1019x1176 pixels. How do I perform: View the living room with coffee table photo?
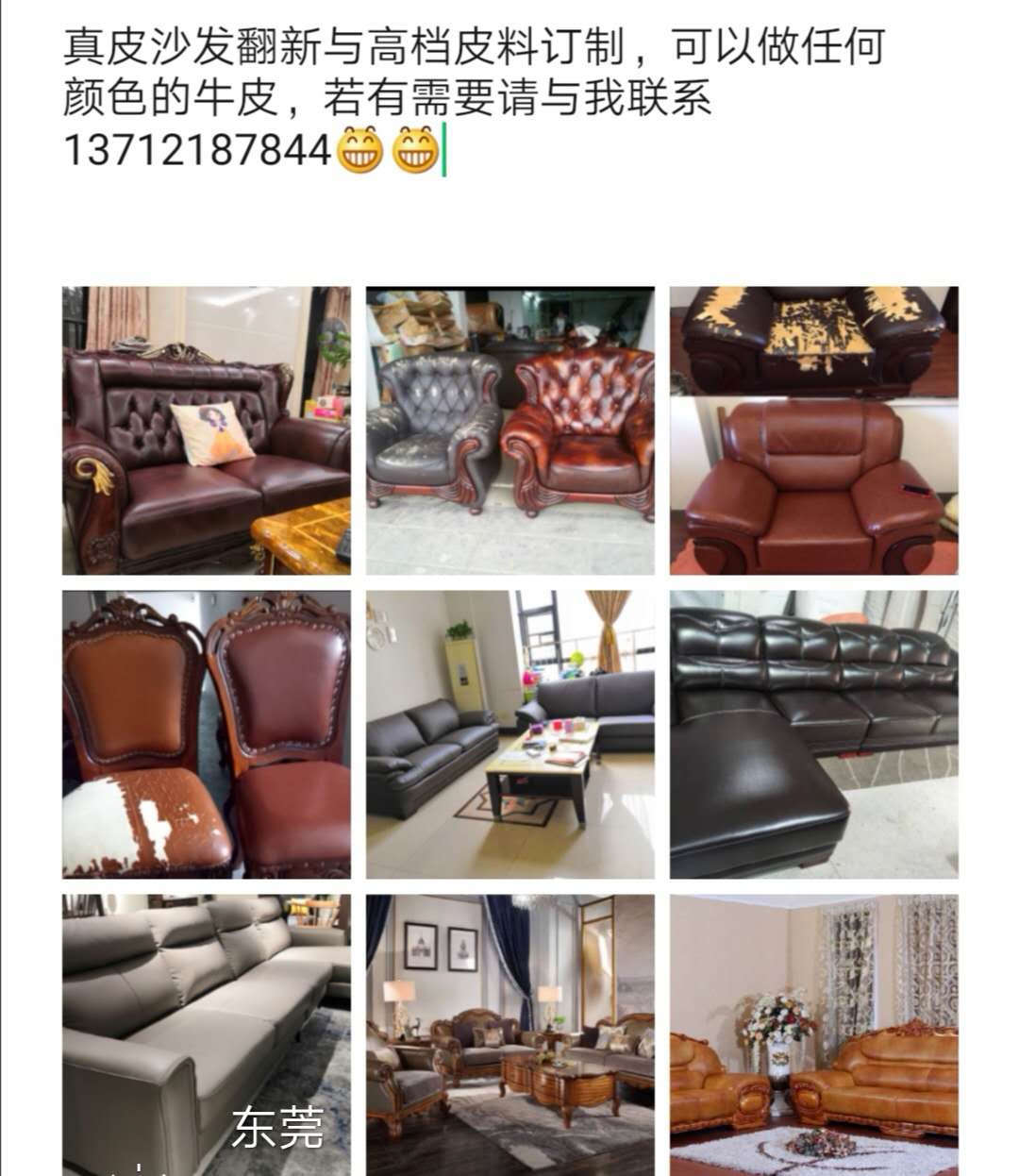click(509, 734)
